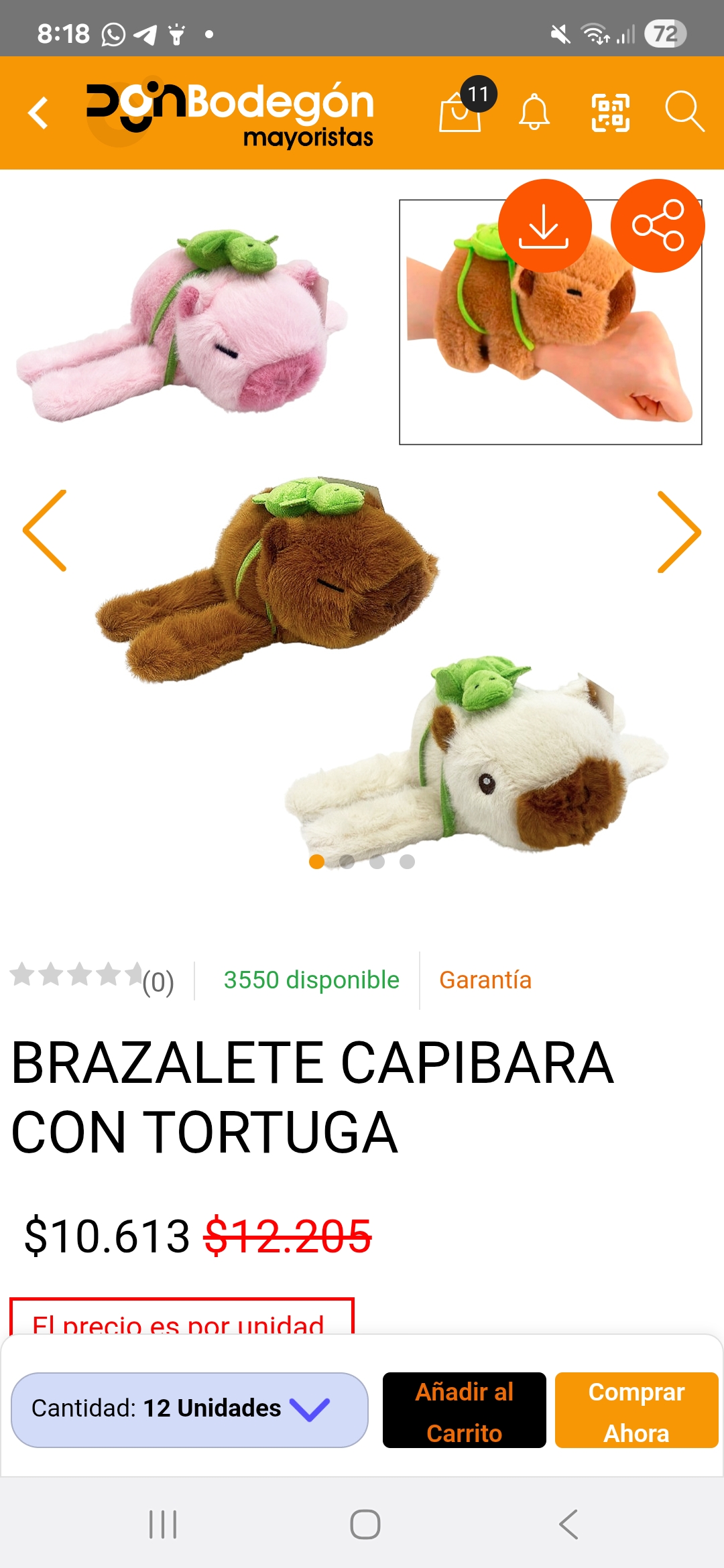The width and height of the screenshot is (724, 1568).
Task: Show the previous product image
Action: (45, 530)
